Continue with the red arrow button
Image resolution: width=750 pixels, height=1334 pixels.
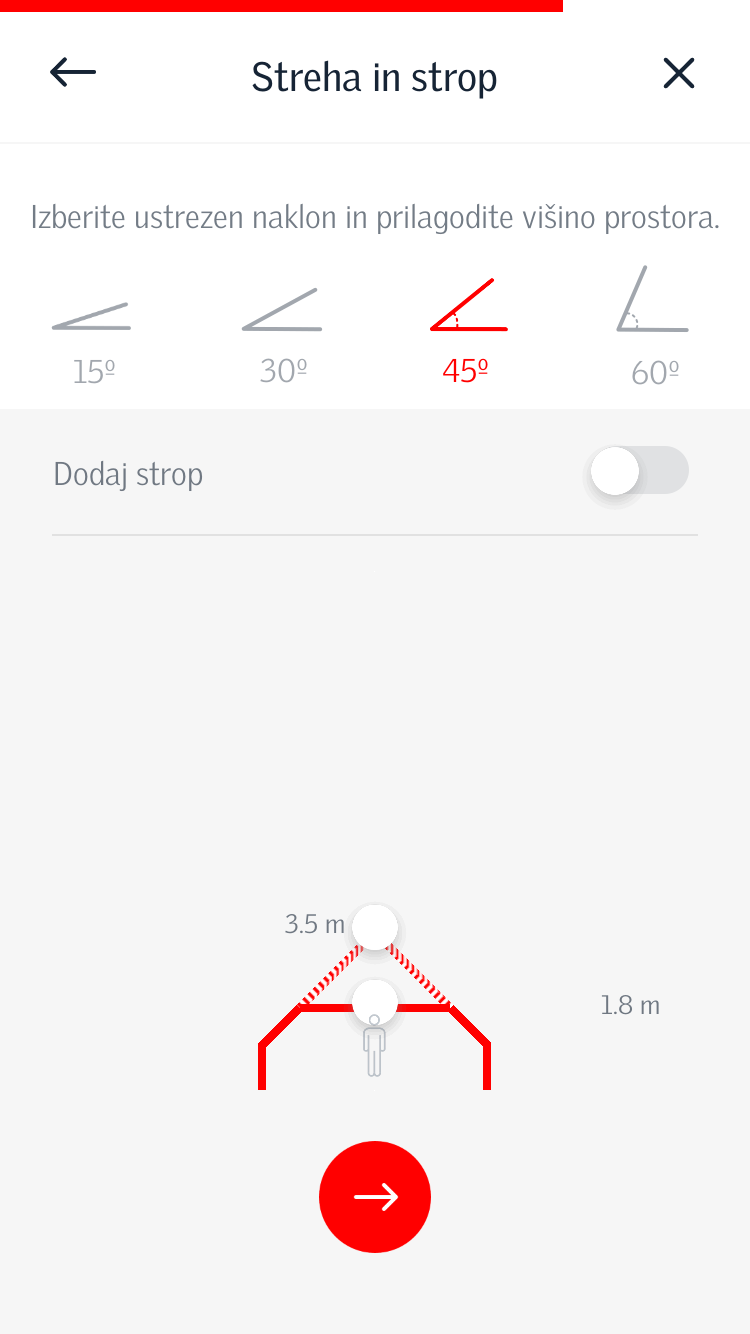coord(375,1196)
